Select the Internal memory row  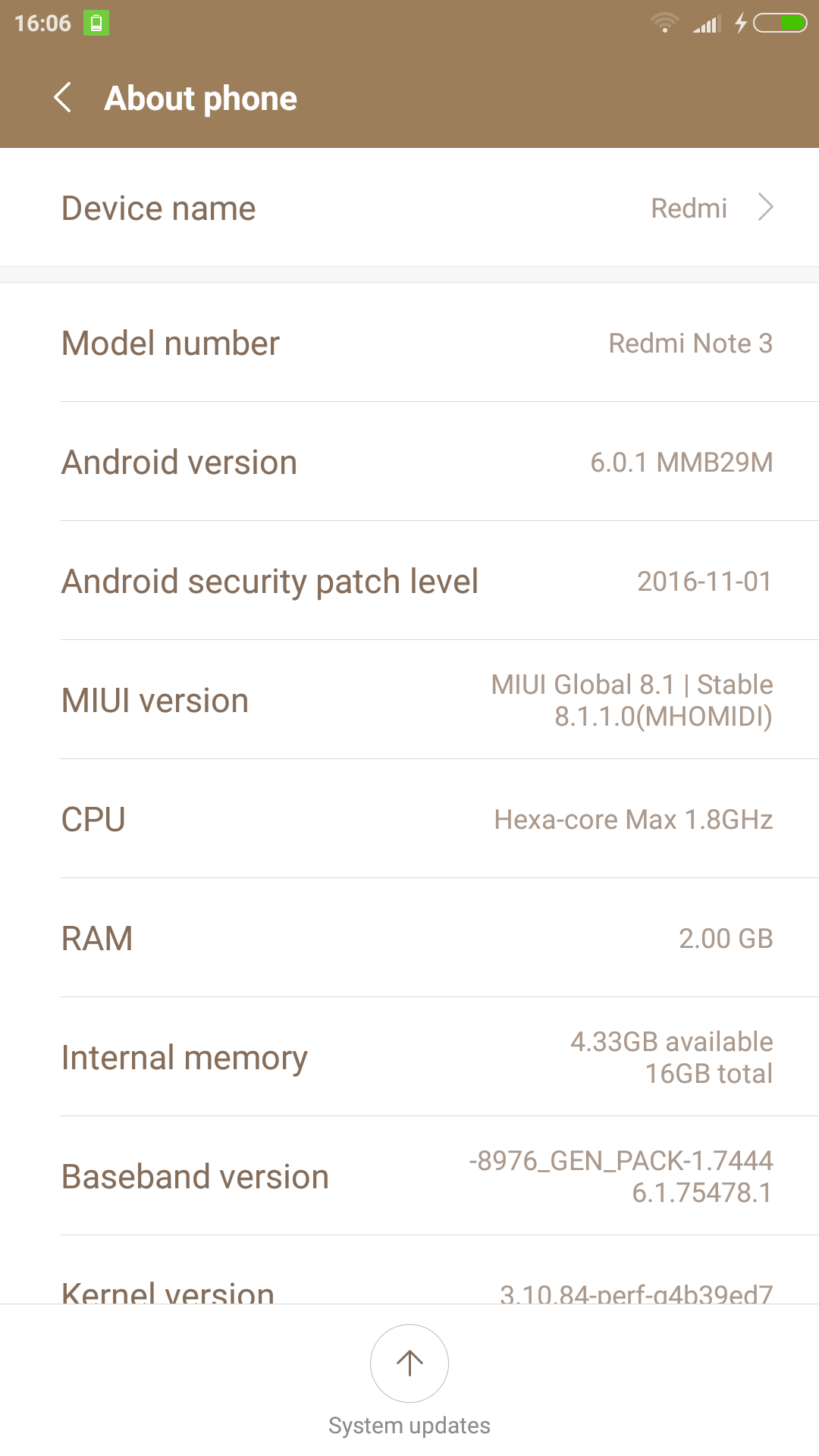[409, 1057]
